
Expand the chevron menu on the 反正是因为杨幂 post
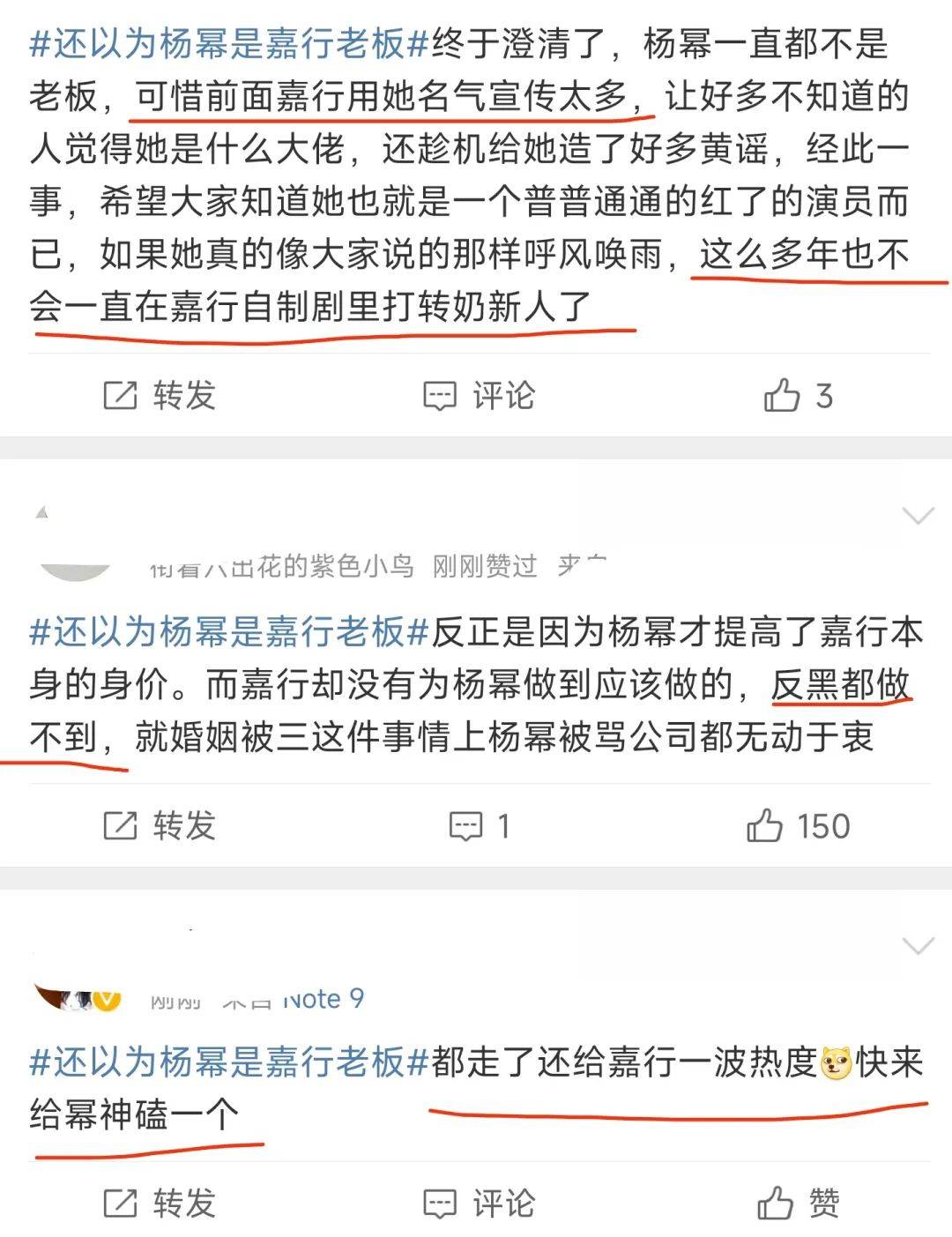pos(919,517)
